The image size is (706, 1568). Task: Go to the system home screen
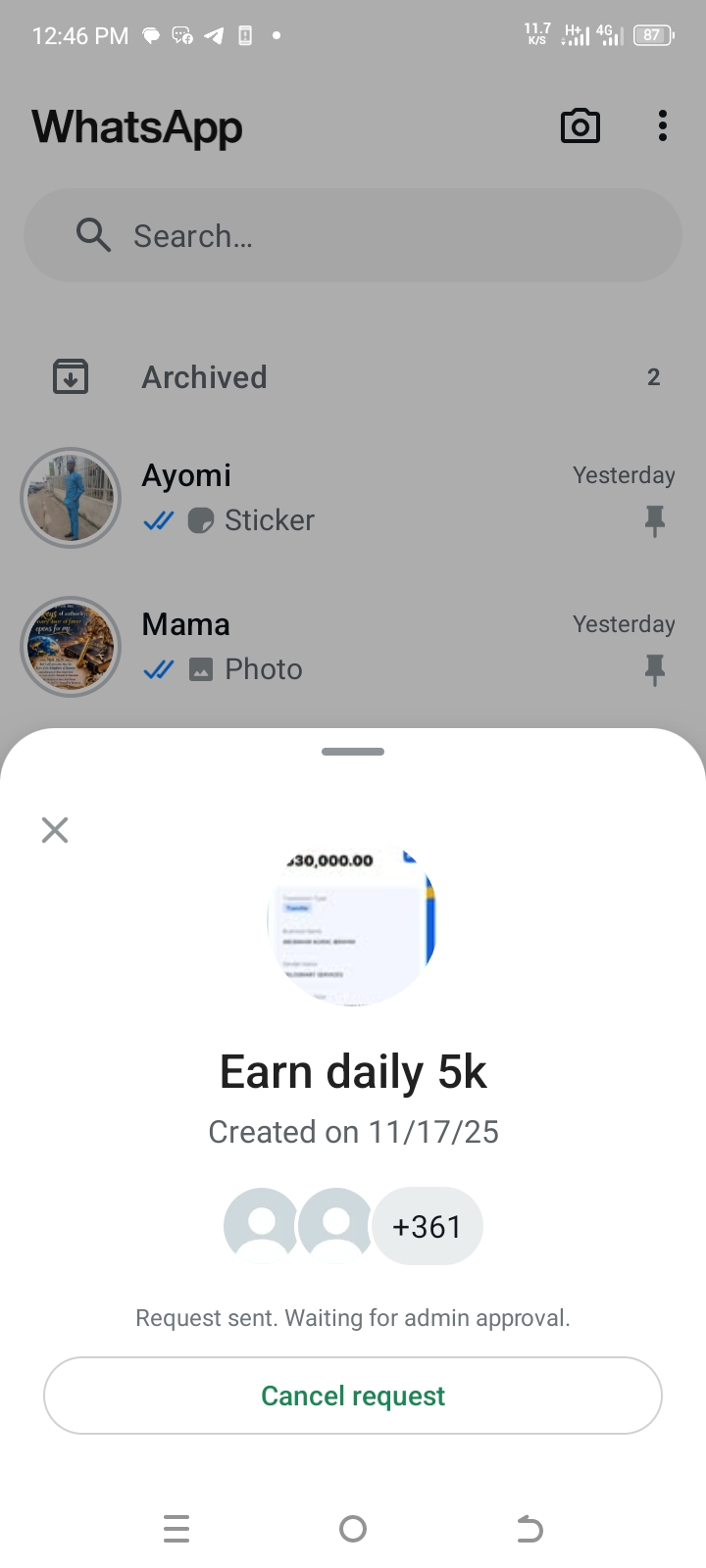coord(353,1529)
